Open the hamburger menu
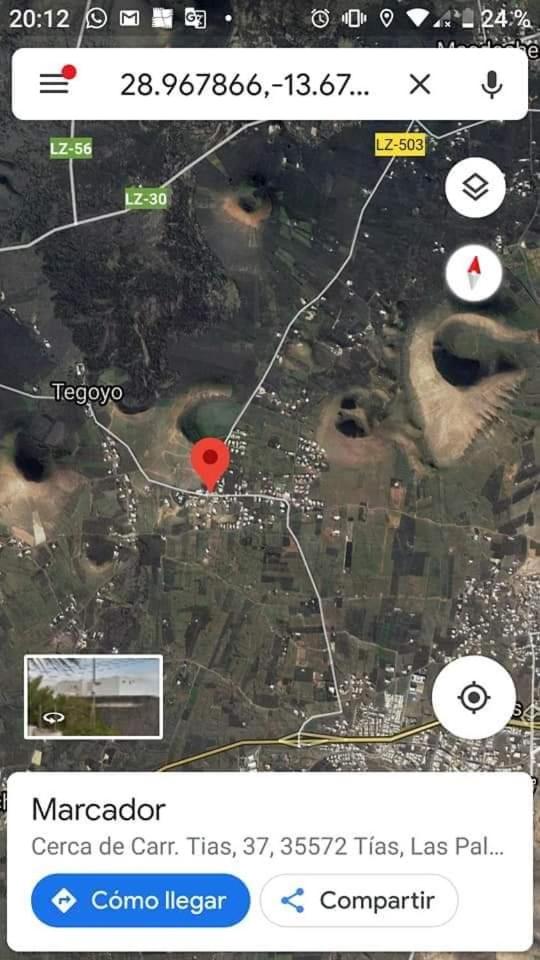Image resolution: width=540 pixels, height=960 pixels. (x=54, y=83)
